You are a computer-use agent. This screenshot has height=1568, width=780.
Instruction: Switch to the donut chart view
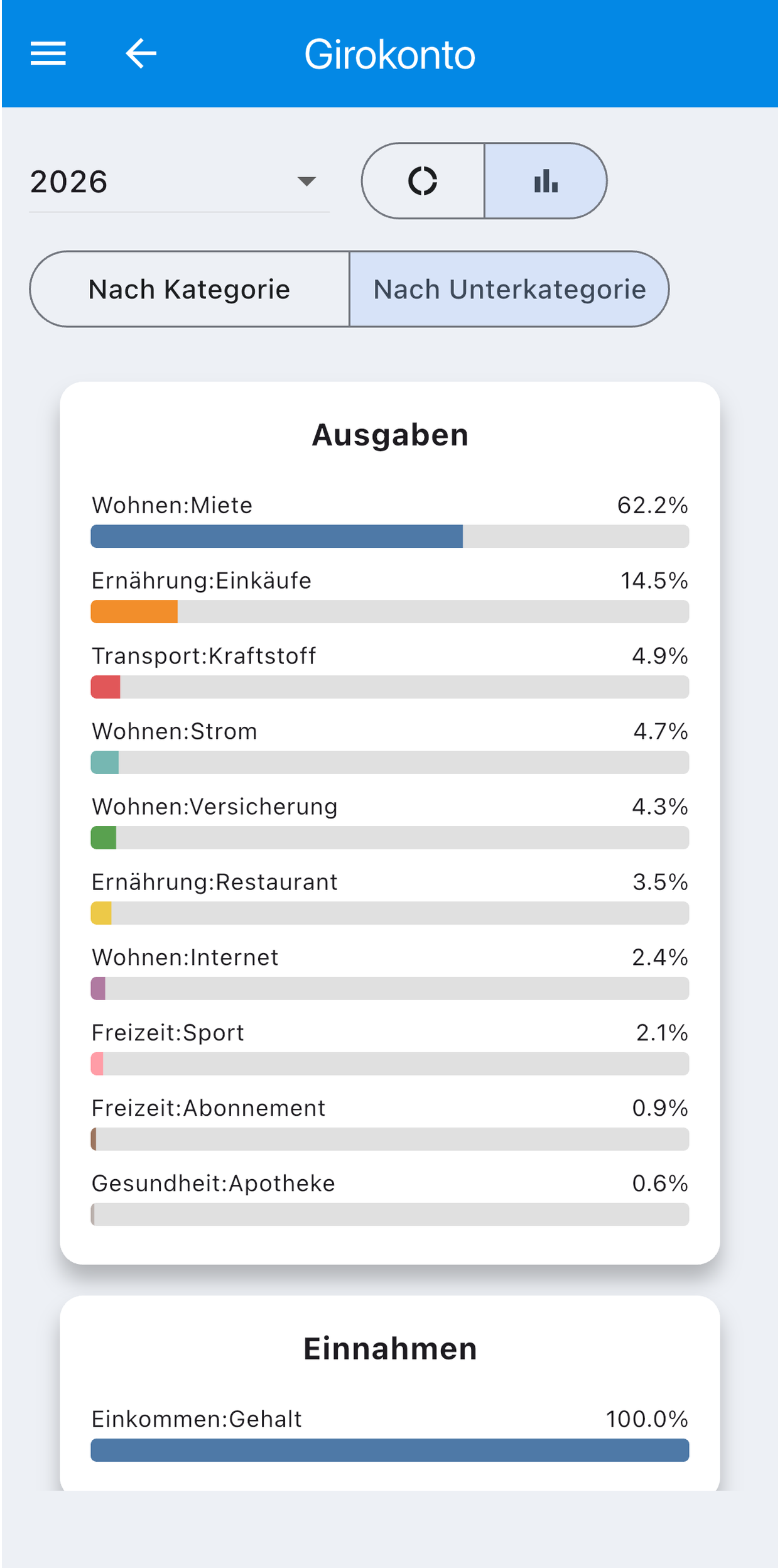[423, 181]
